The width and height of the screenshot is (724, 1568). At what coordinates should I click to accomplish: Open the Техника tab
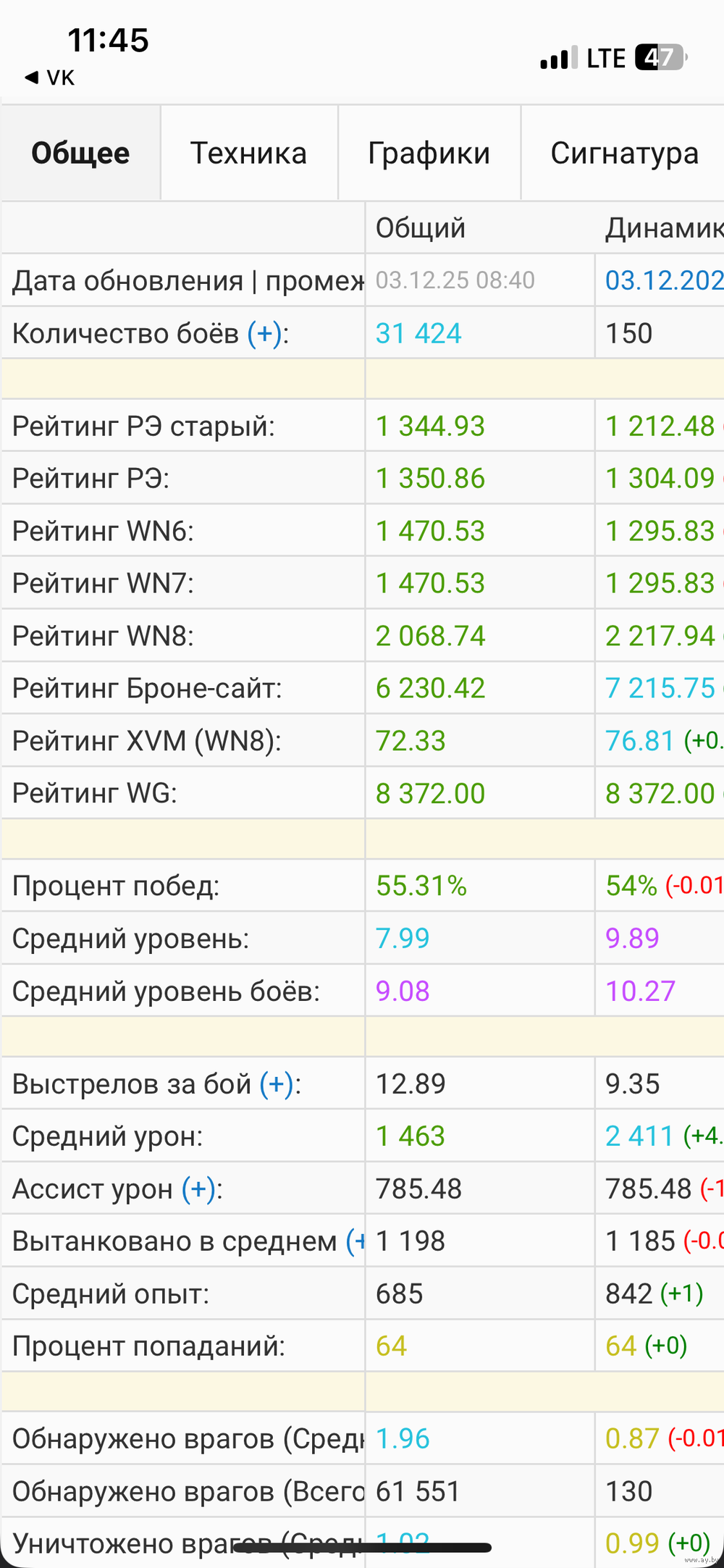248,154
